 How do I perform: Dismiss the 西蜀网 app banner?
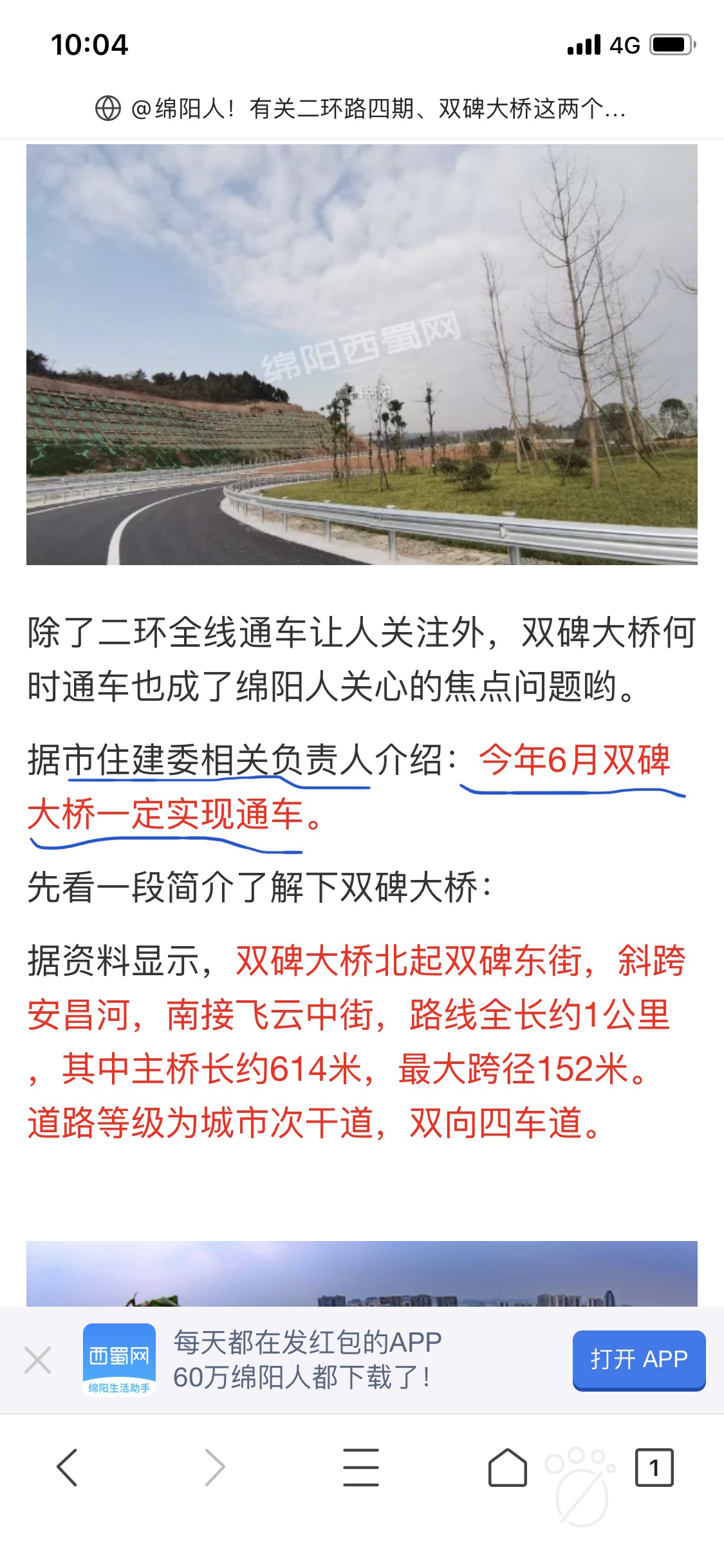coord(37,1360)
